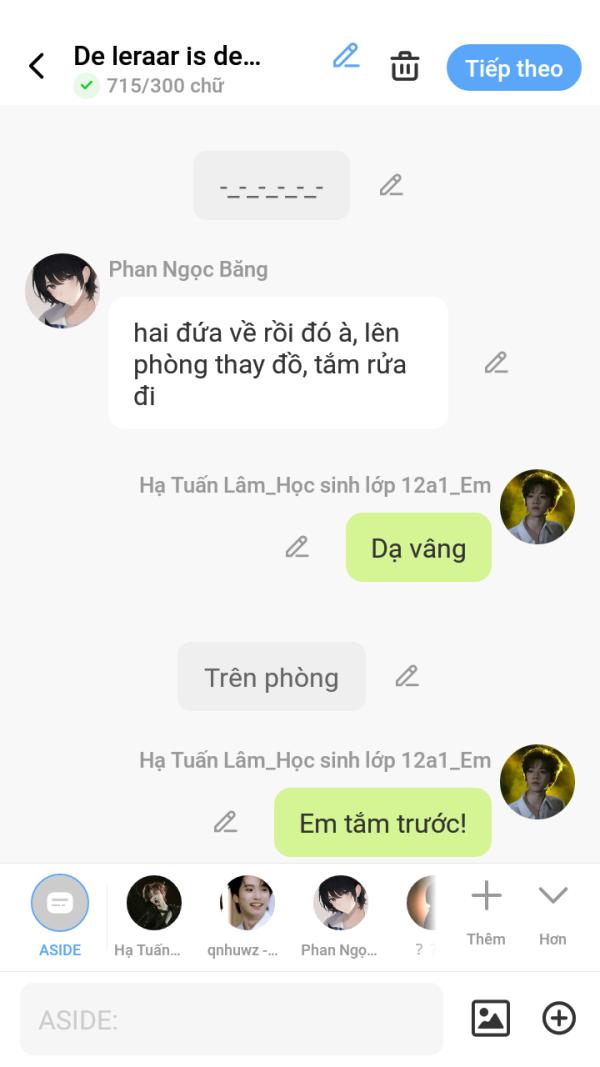Edit the 'Em tắm trước!' message
The width and height of the screenshot is (600, 1067).
(226, 822)
